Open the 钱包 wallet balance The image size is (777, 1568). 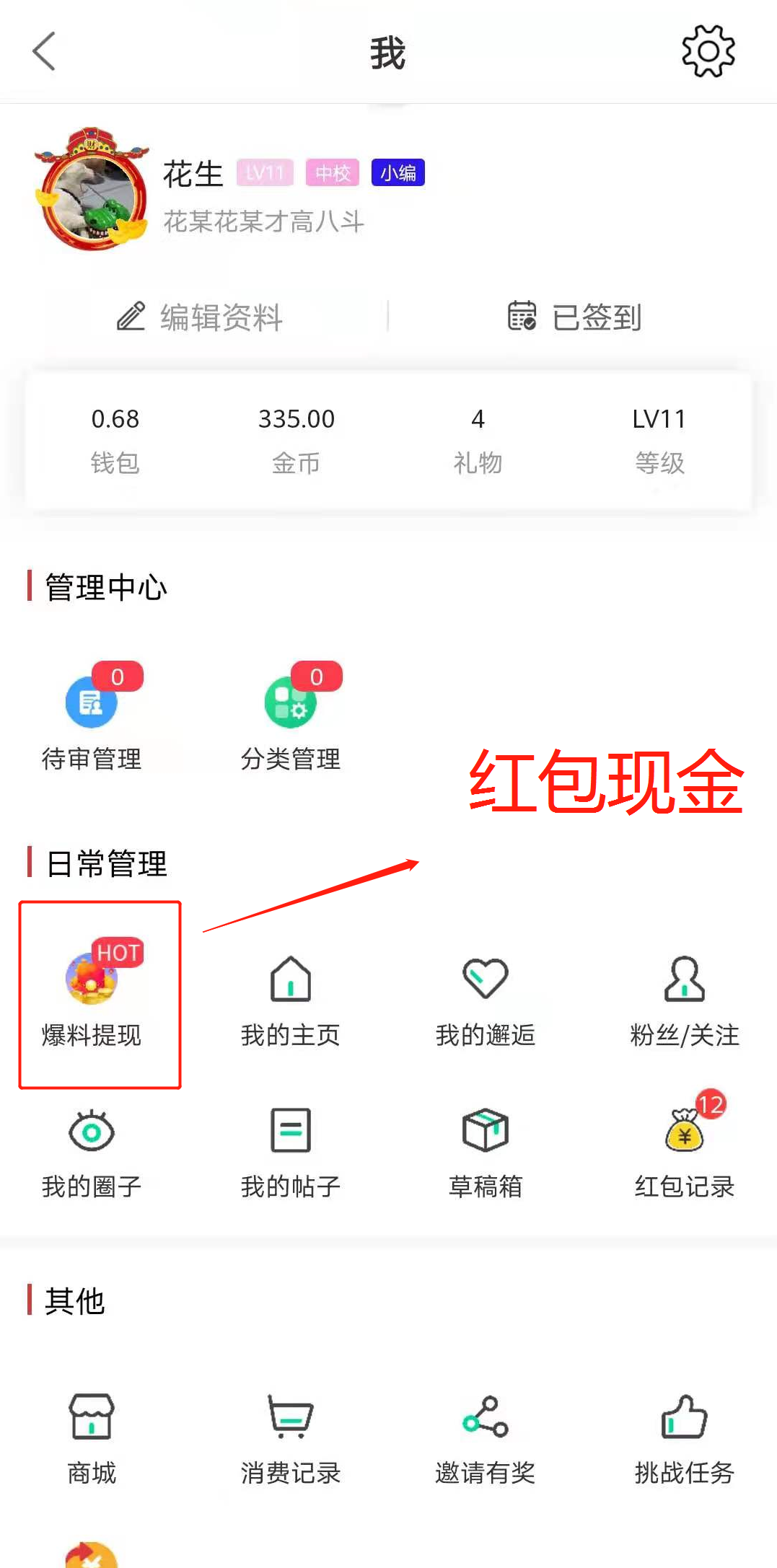pyautogui.click(x=115, y=439)
